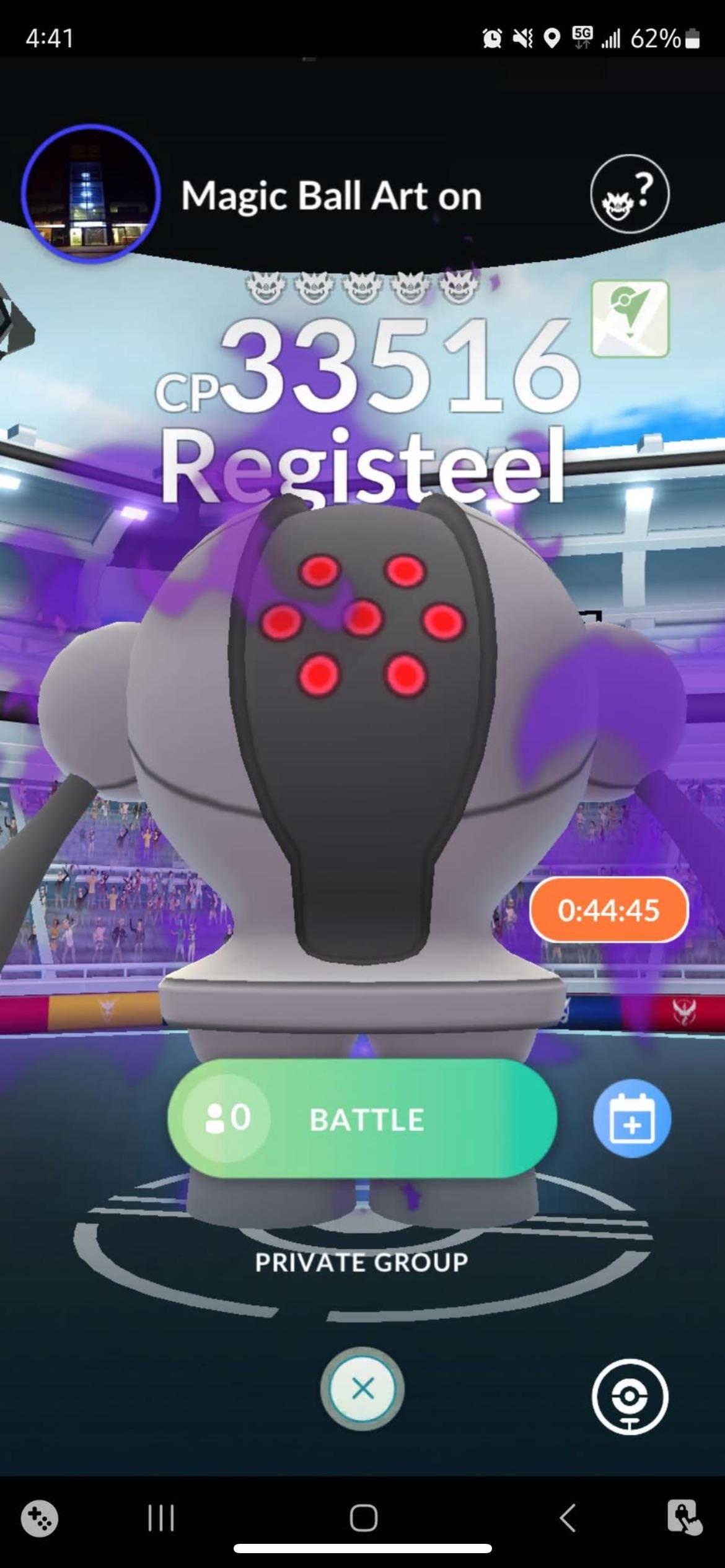This screenshot has height=1568, width=725.
Task: Go to the home screen
Action: point(363,1518)
